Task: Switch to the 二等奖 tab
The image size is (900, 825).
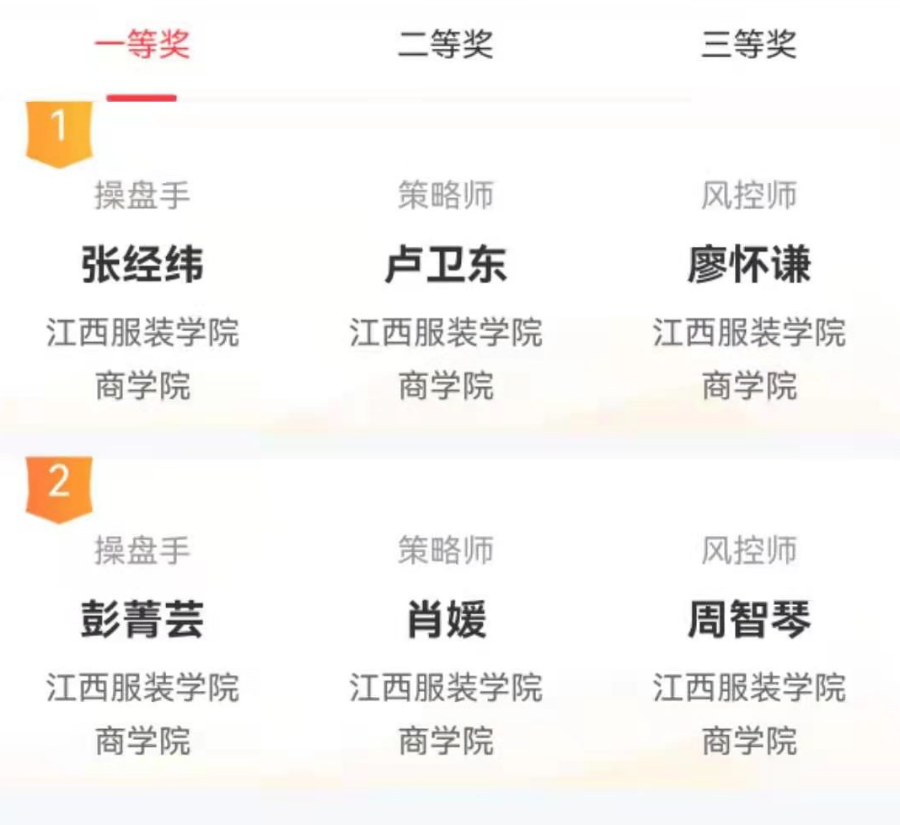Action: (445, 45)
